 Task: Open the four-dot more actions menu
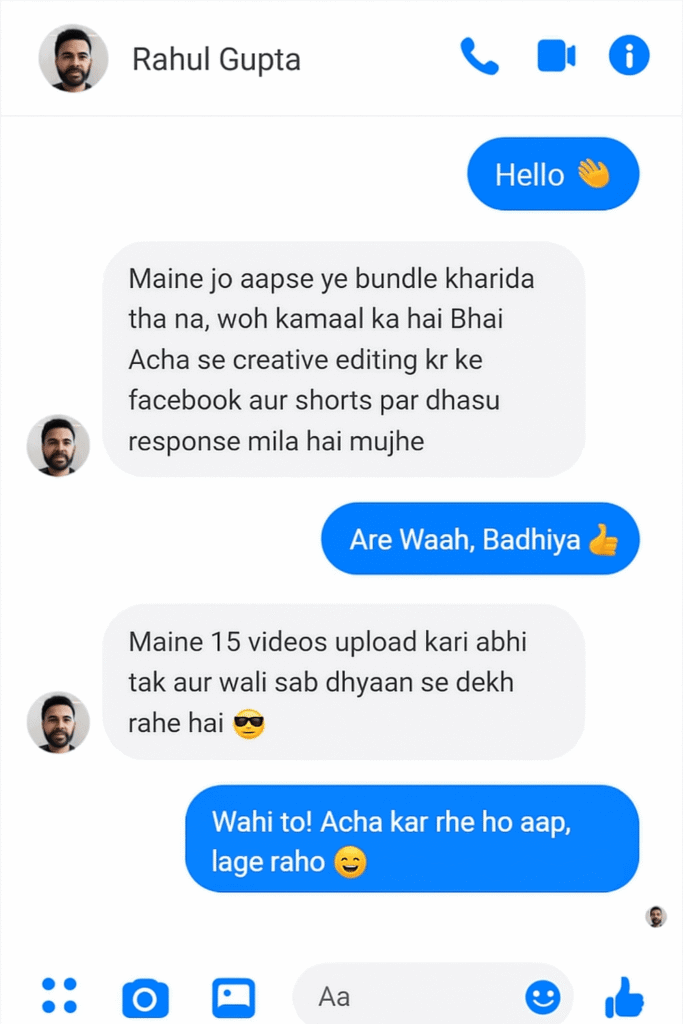pyautogui.click(x=59, y=995)
